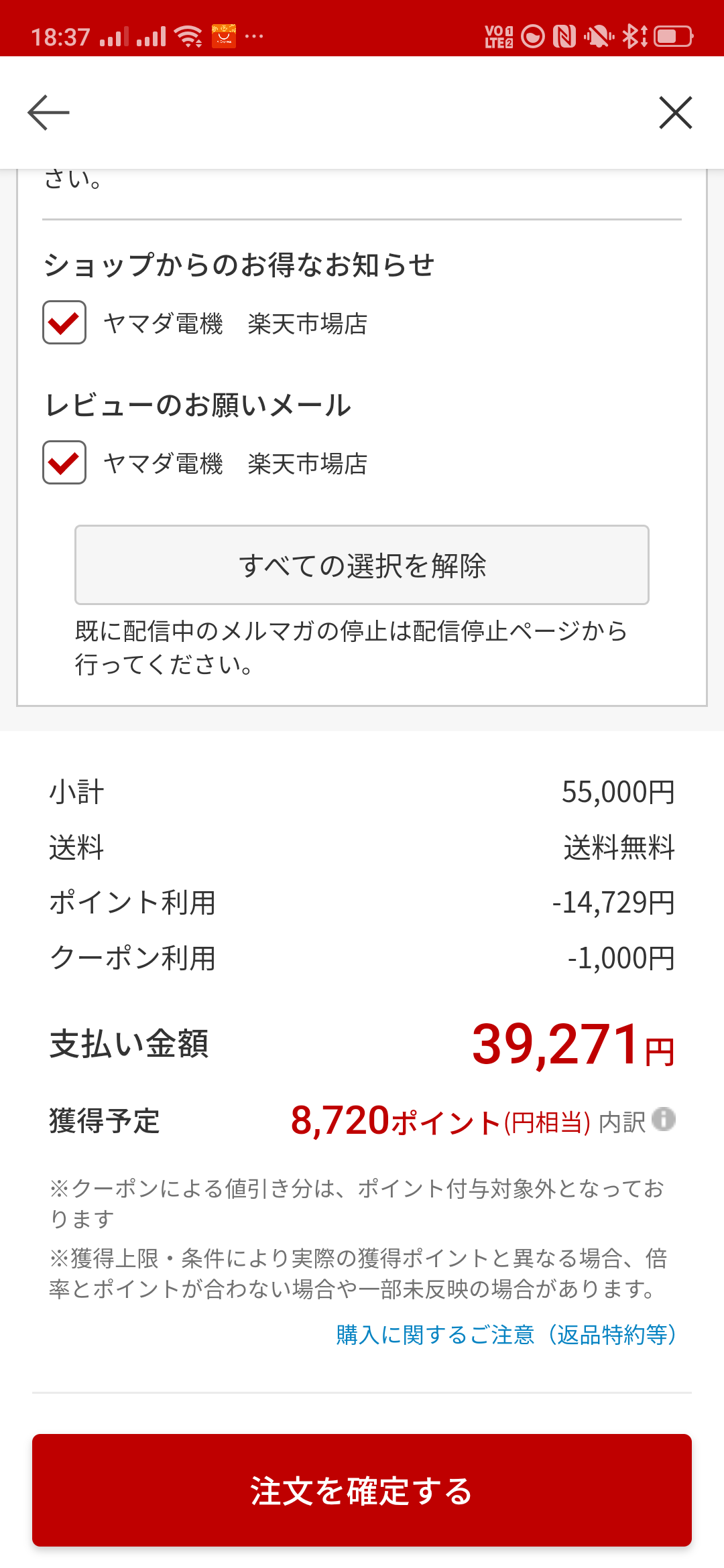
Task: Confirm order with 注文を確定する
Action: [x=362, y=1490]
